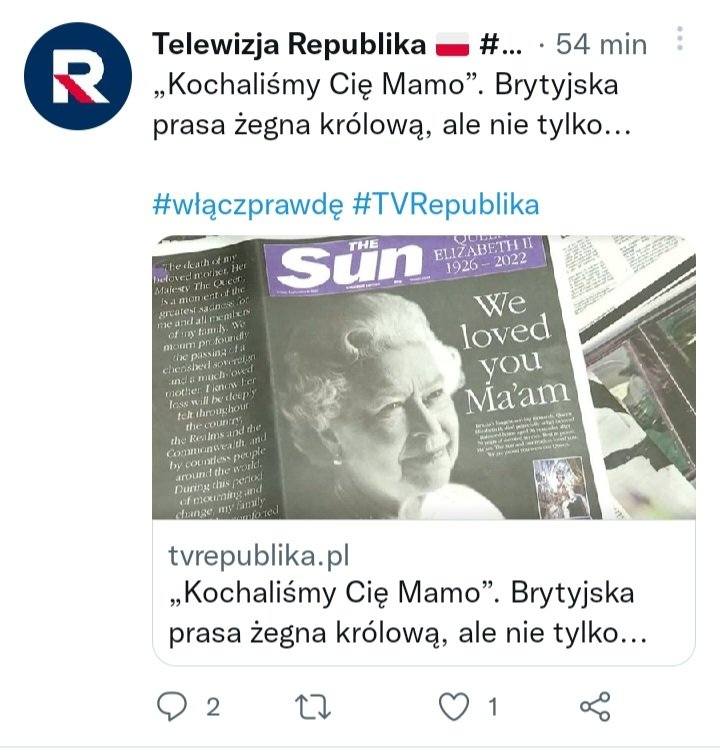Reply to the Telewizja Republika tweet

[x=174, y=707]
